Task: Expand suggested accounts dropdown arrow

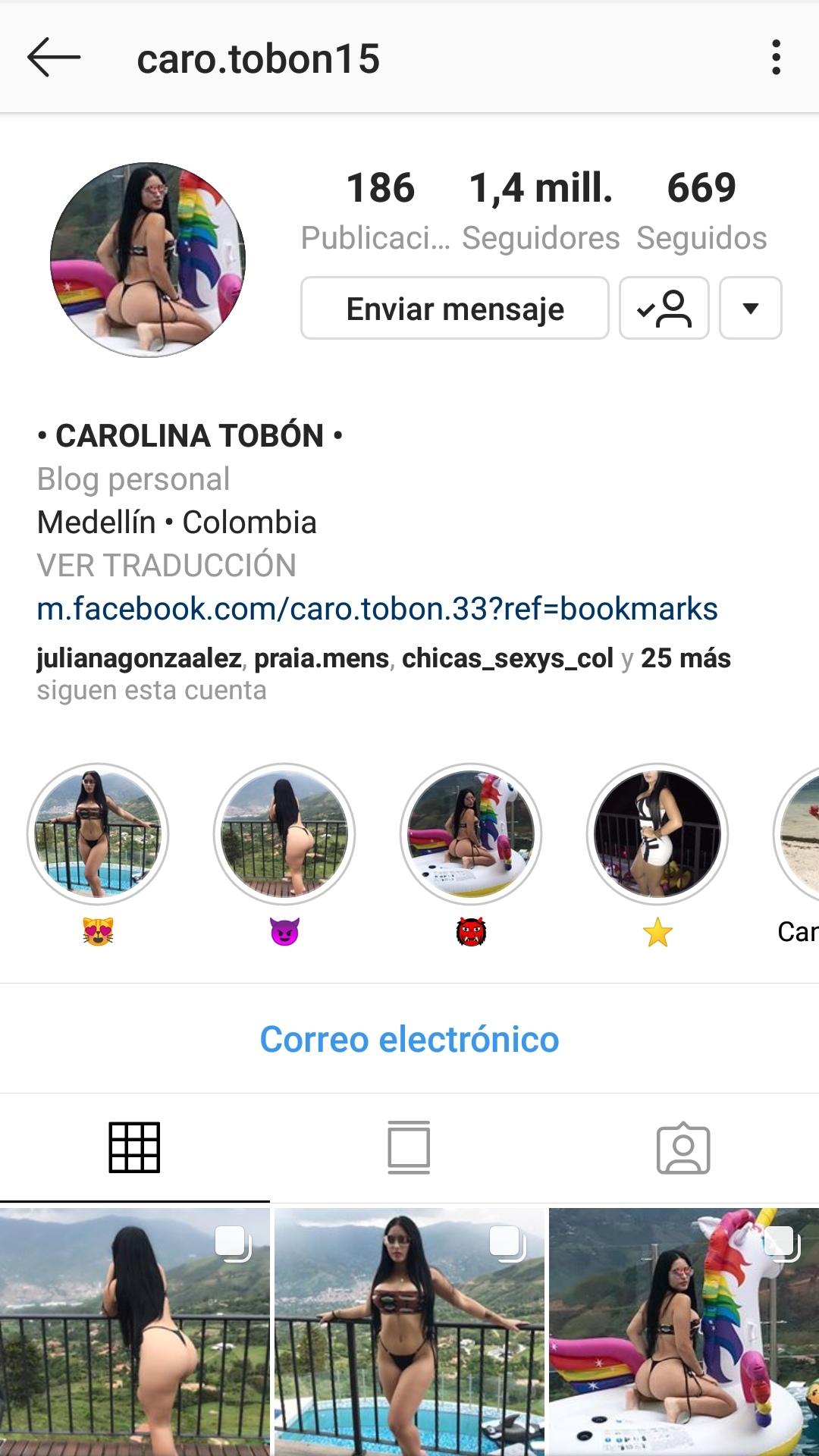Action: [x=751, y=308]
